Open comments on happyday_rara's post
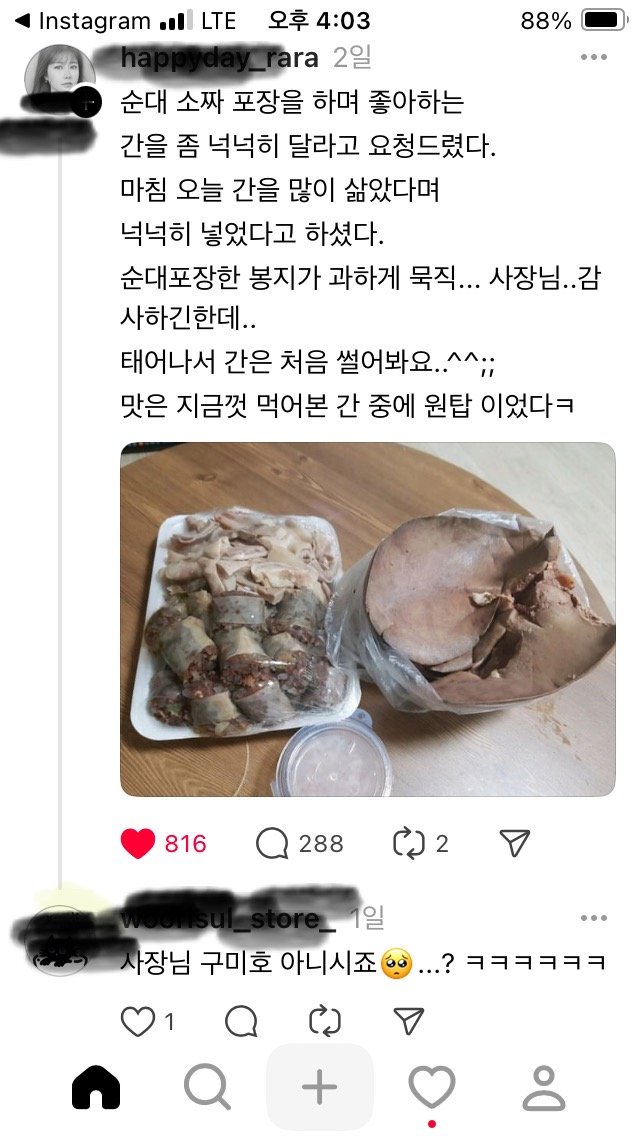 (x=272, y=844)
